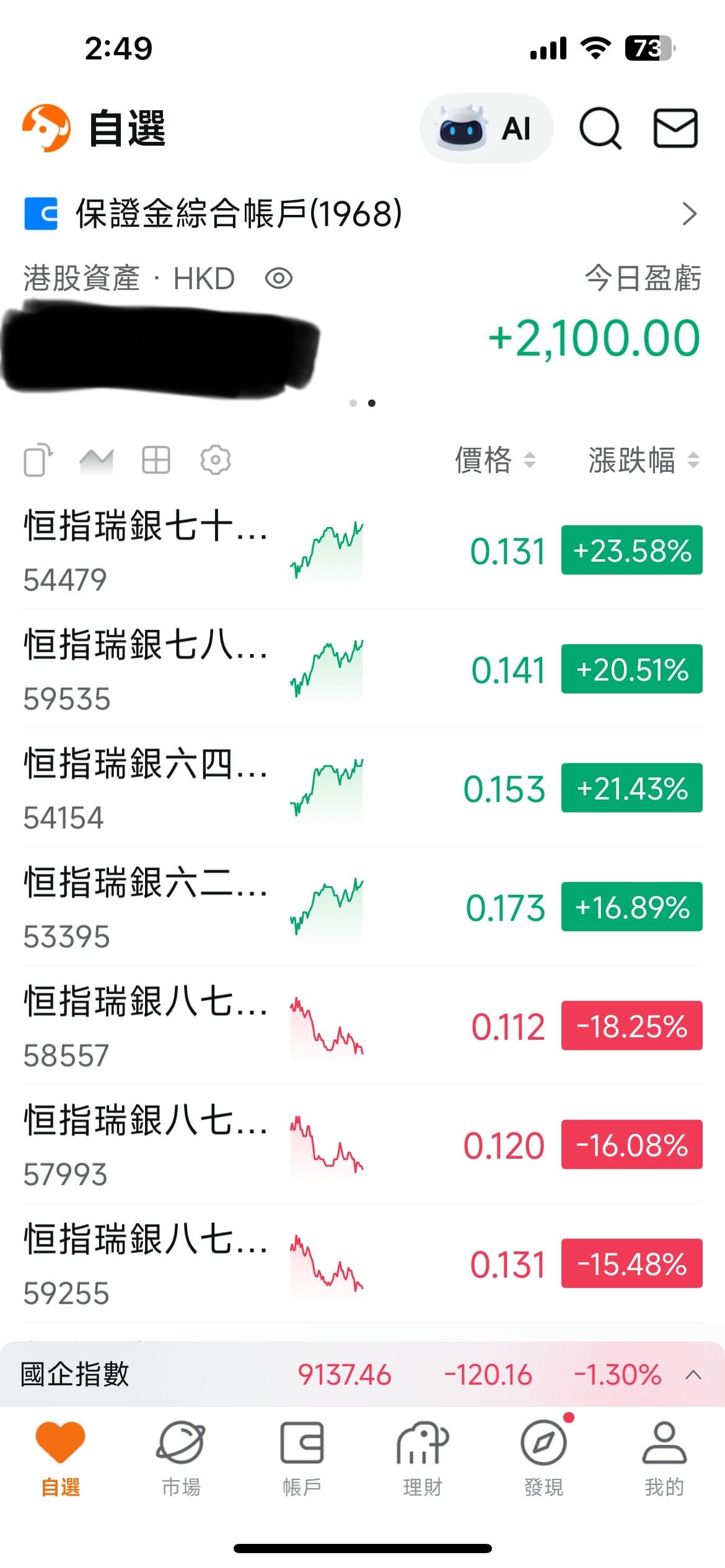This screenshot has height=1568, width=725.
Task: Hide asset amounts with the eye toggle
Action: (x=279, y=278)
